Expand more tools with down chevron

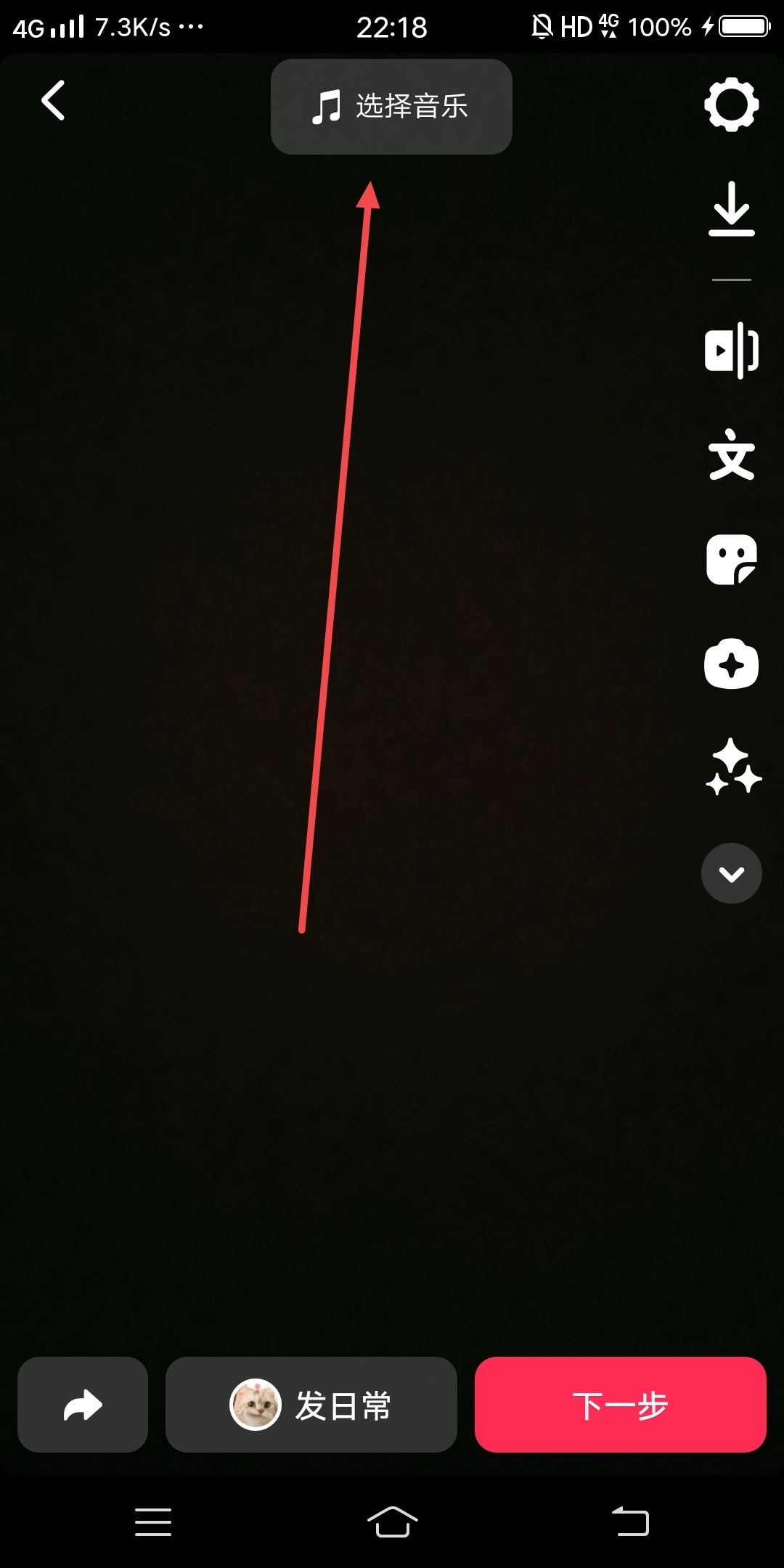[731, 873]
